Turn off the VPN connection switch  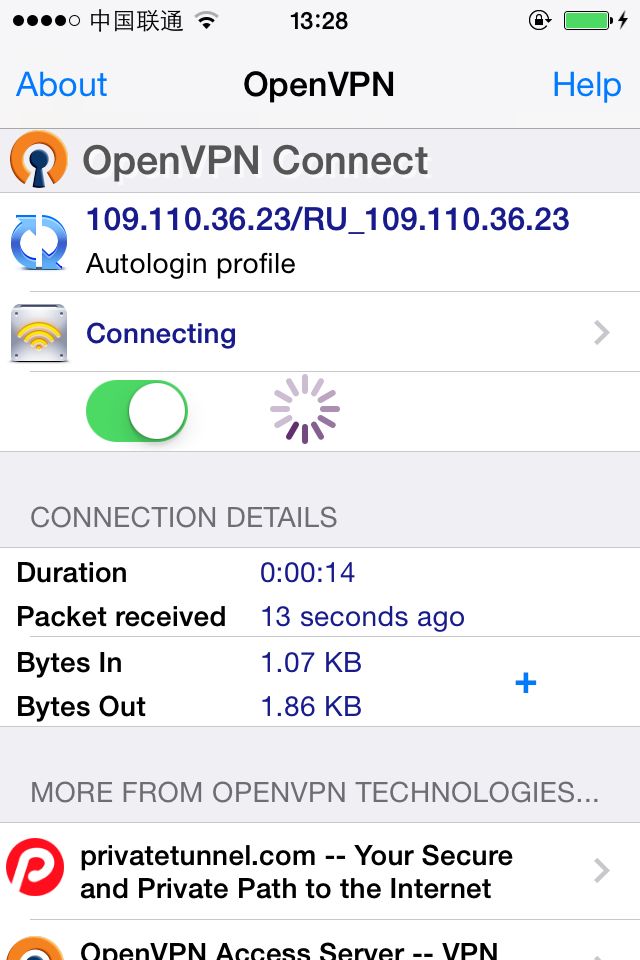(x=137, y=410)
